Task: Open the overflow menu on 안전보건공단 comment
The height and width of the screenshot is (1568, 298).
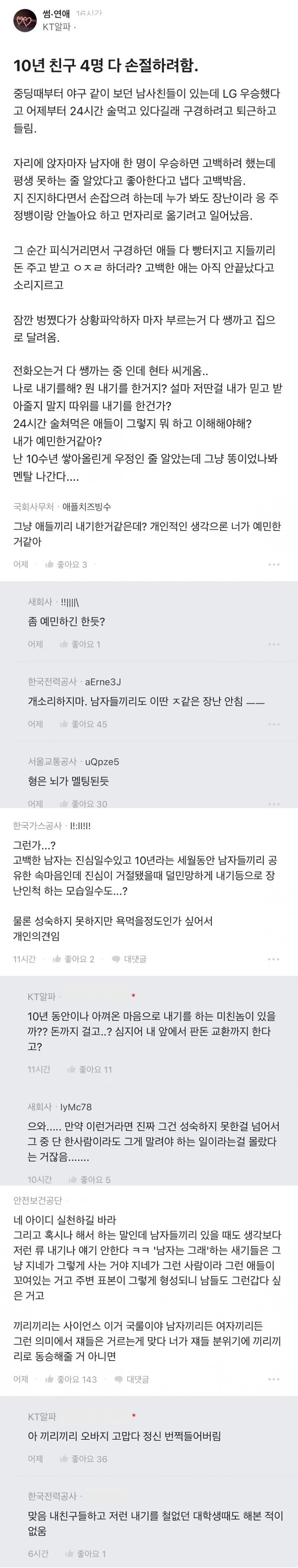Action: coord(274,1379)
